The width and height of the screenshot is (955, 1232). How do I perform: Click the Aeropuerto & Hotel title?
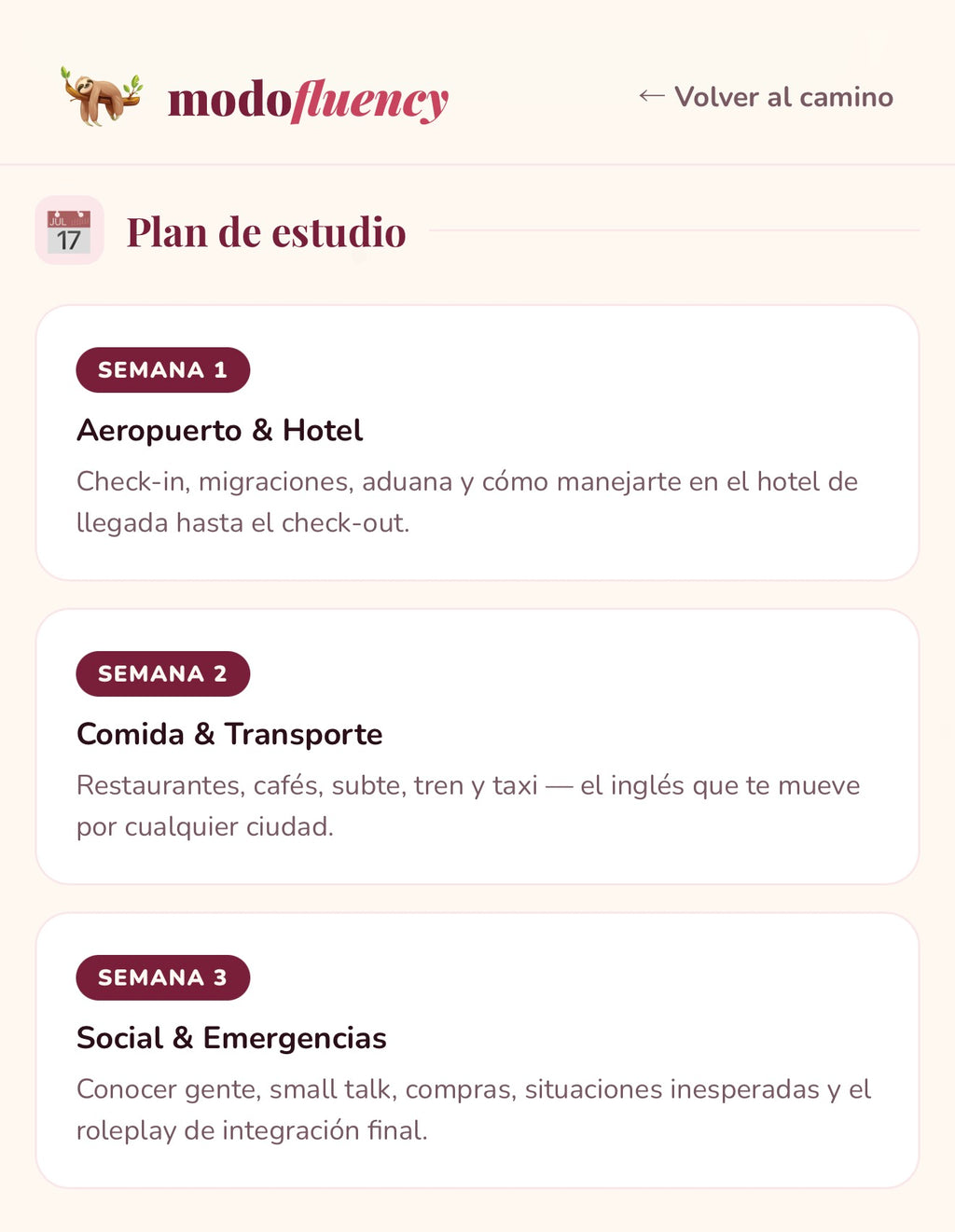coord(220,431)
